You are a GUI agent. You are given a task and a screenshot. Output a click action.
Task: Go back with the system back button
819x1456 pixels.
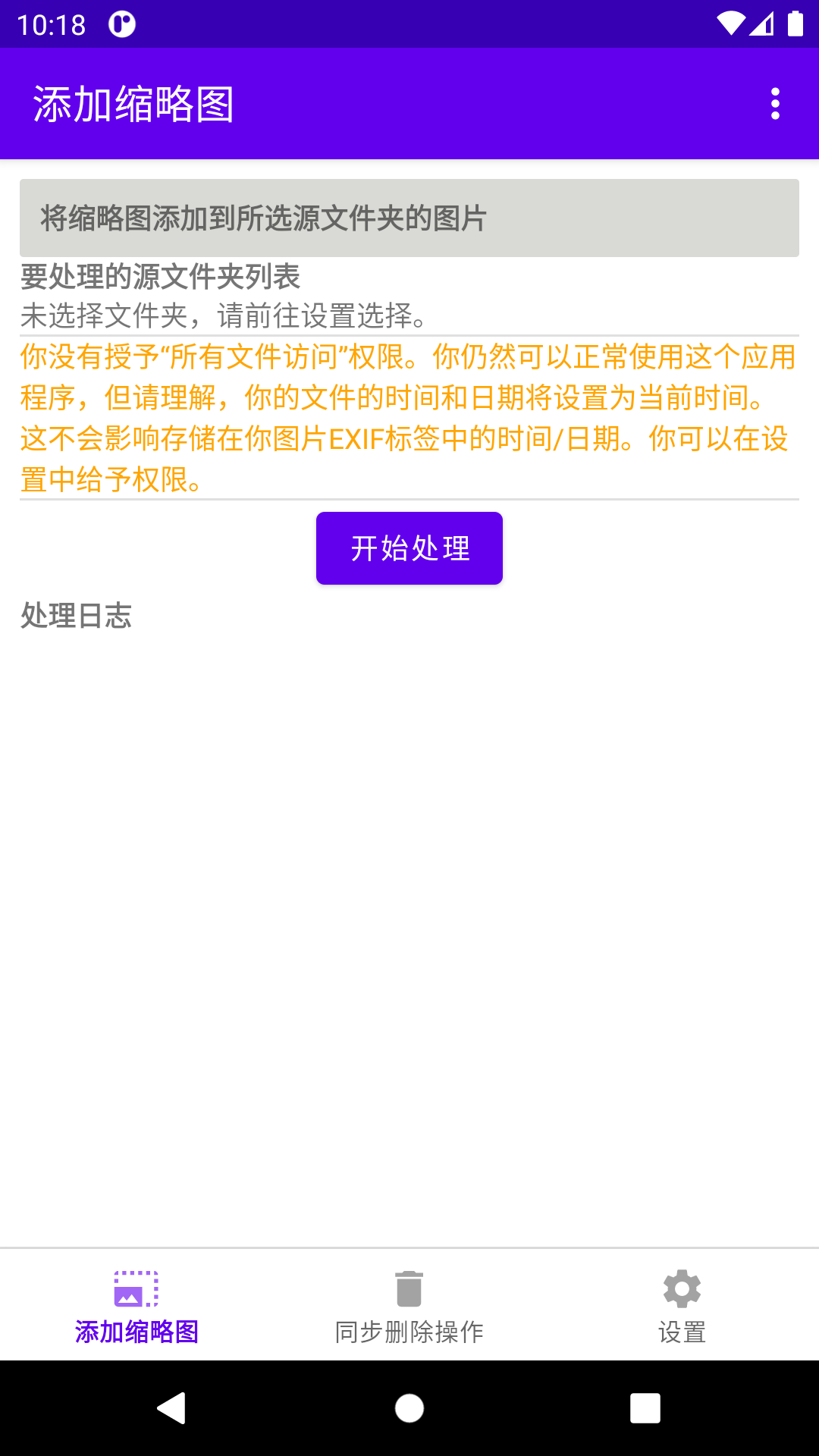click(172, 1408)
